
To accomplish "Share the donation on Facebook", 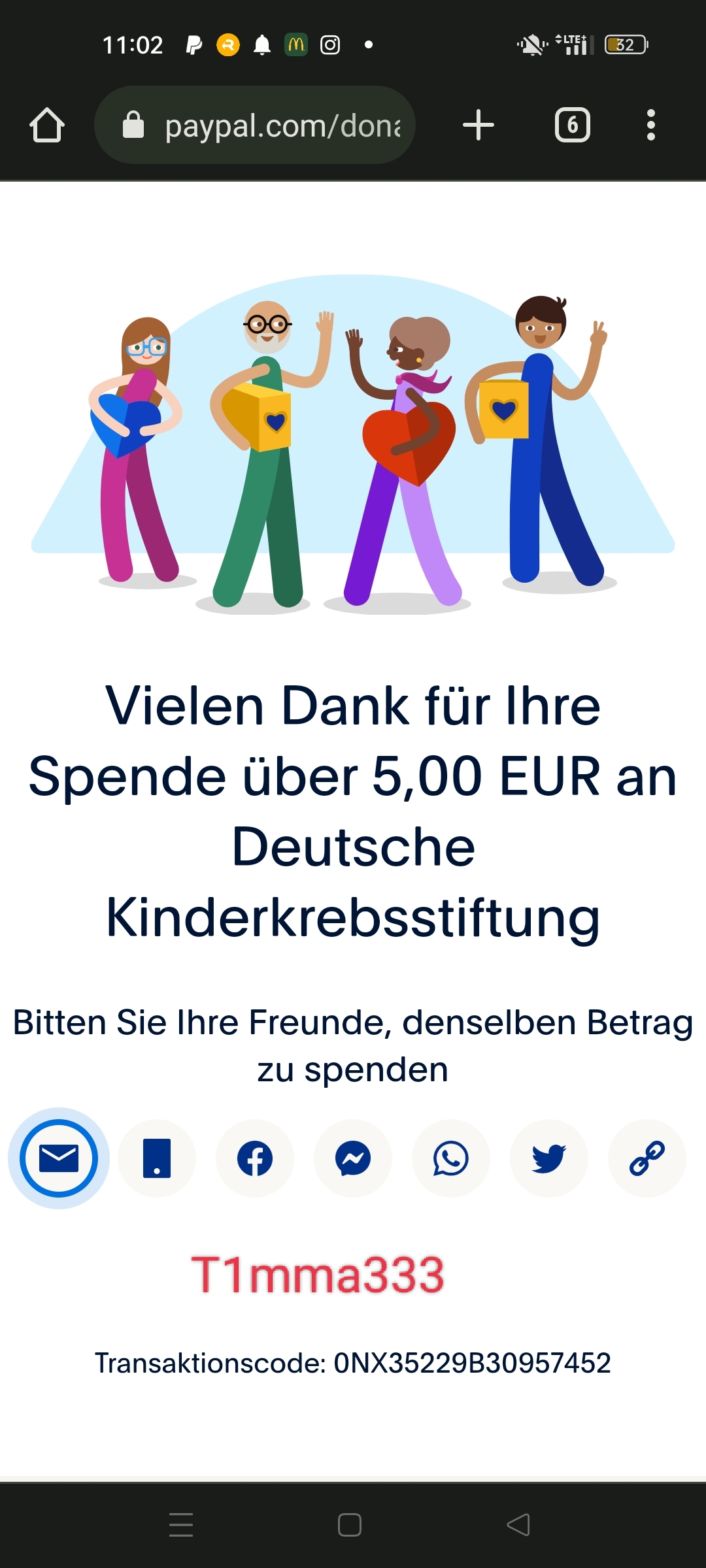I will (x=255, y=1158).
